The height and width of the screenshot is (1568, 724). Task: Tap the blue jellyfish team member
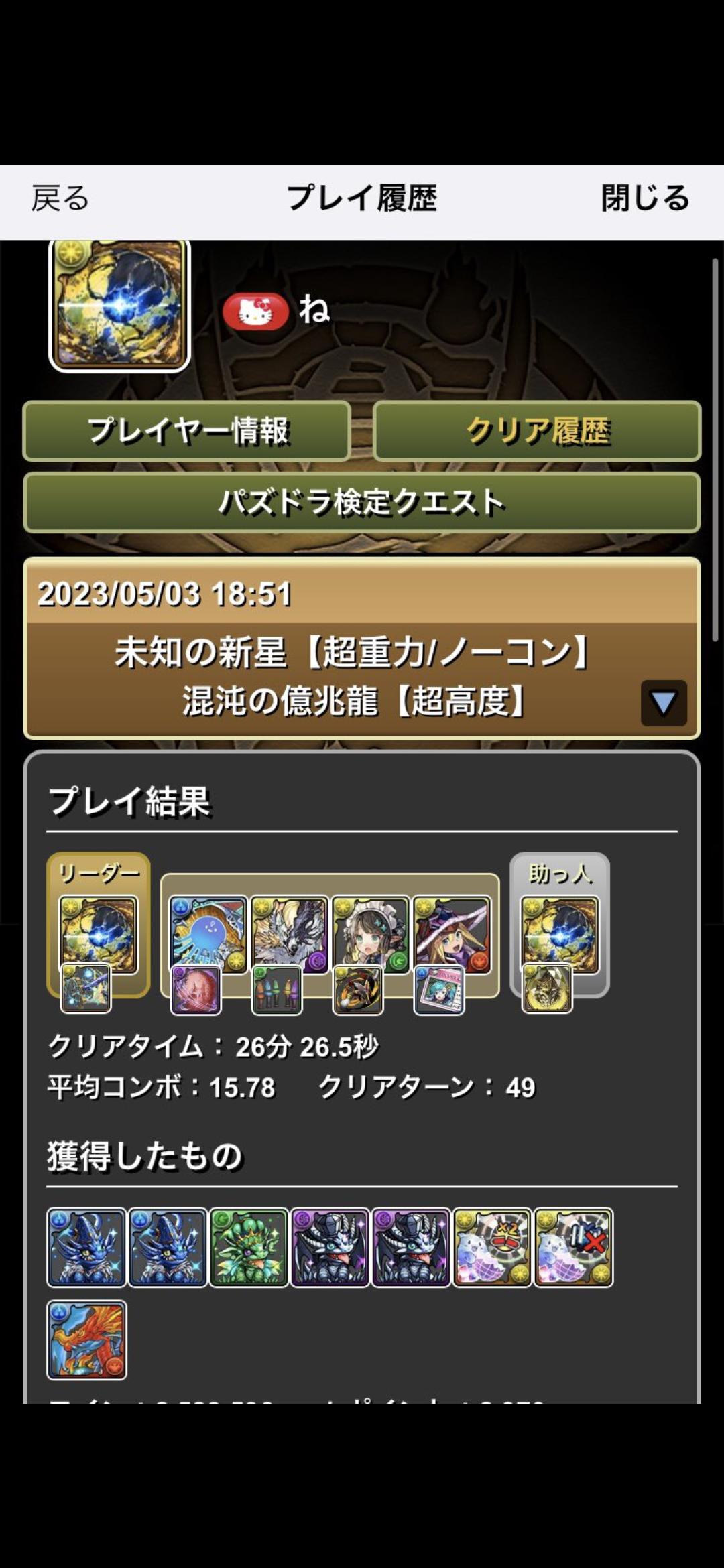208,934
